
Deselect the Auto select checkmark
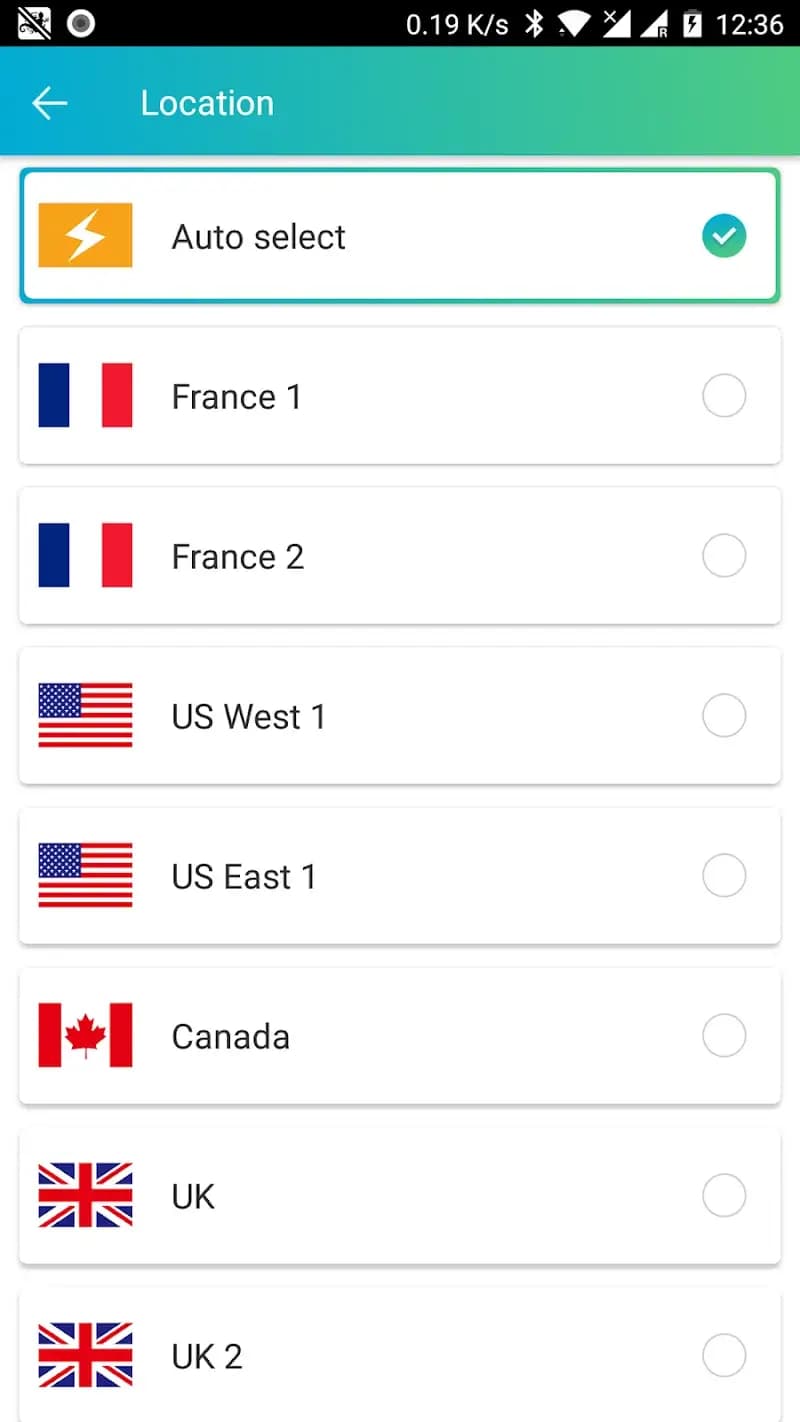point(724,236)
